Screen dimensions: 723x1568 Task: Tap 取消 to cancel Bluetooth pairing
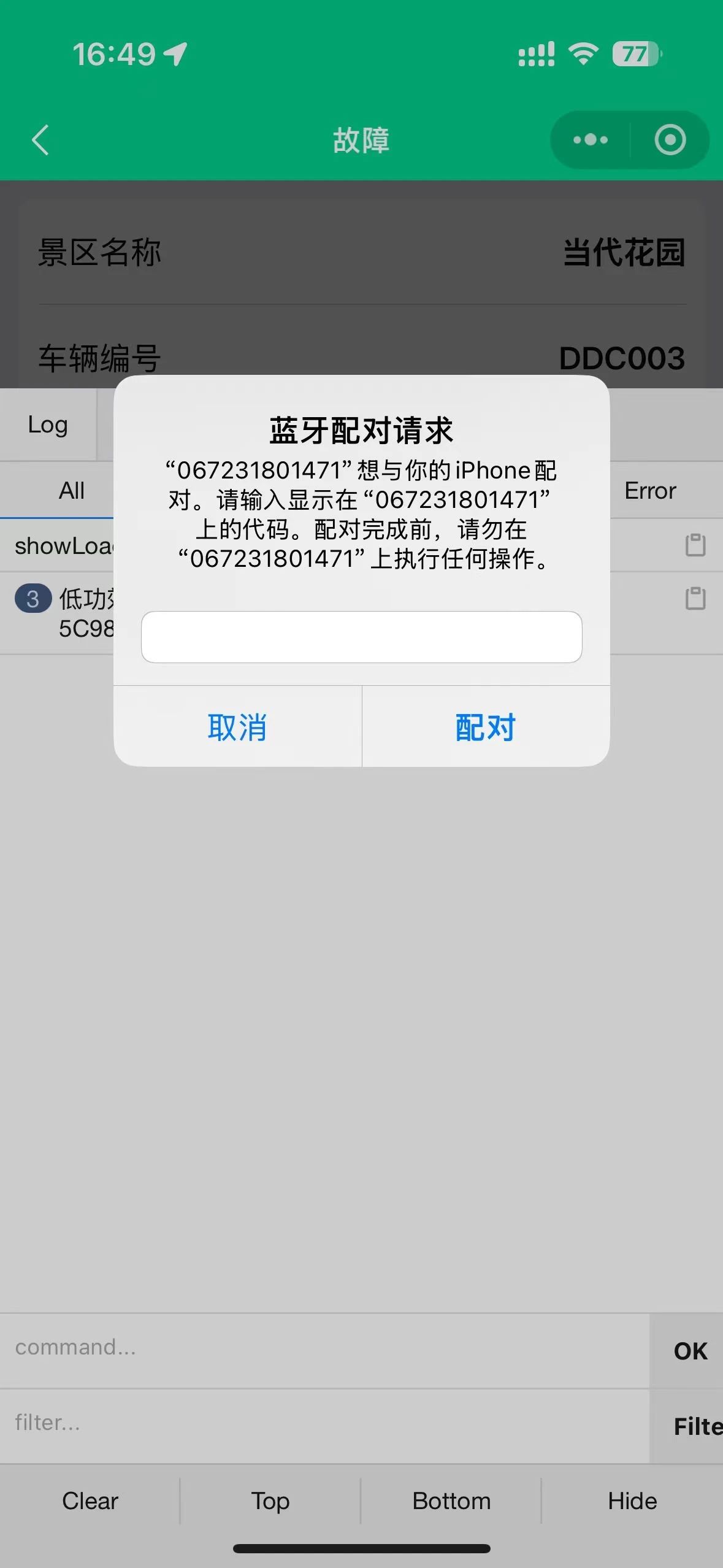(x=237, y=727)
